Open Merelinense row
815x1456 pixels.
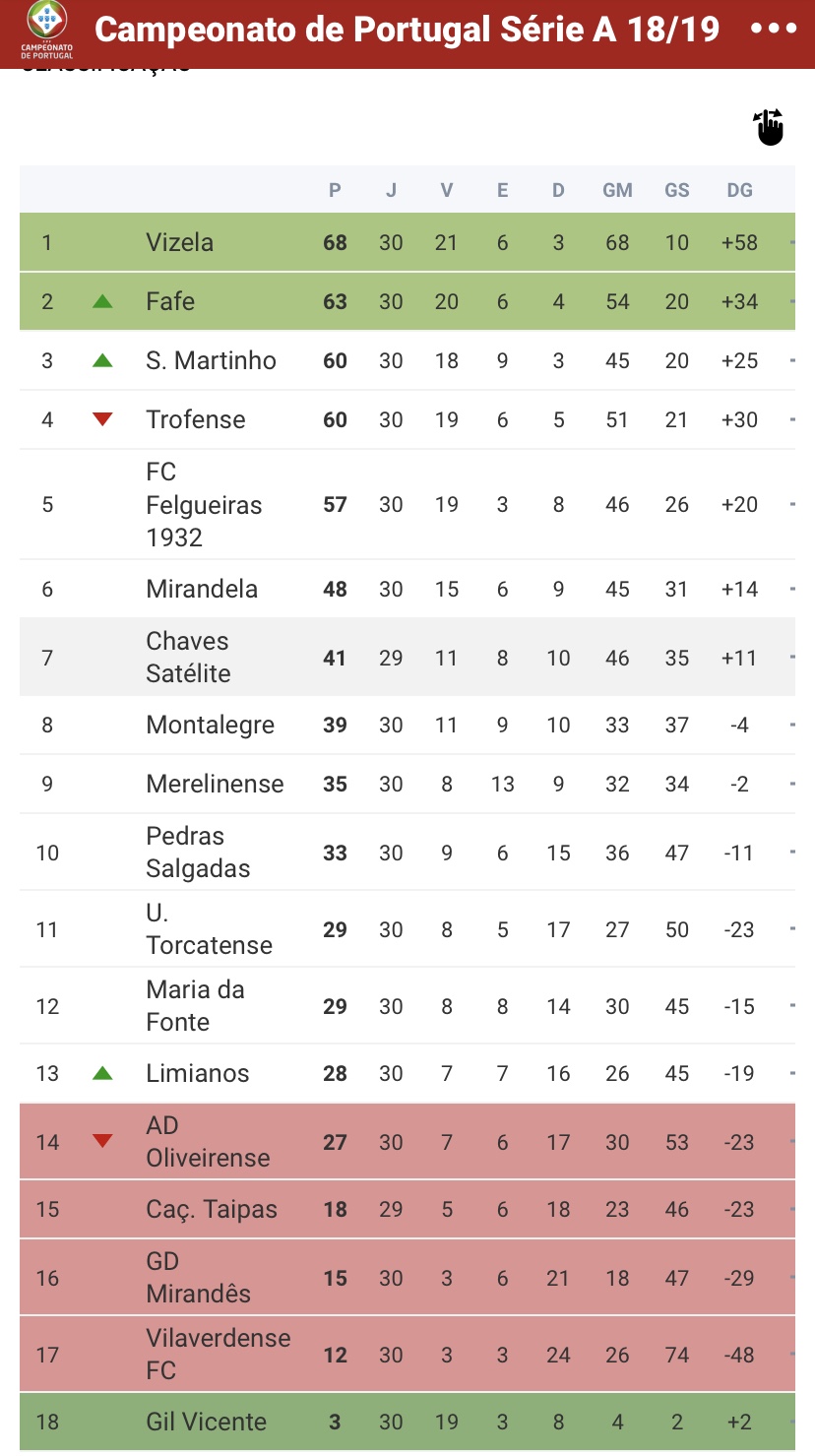tap(407, 784)
